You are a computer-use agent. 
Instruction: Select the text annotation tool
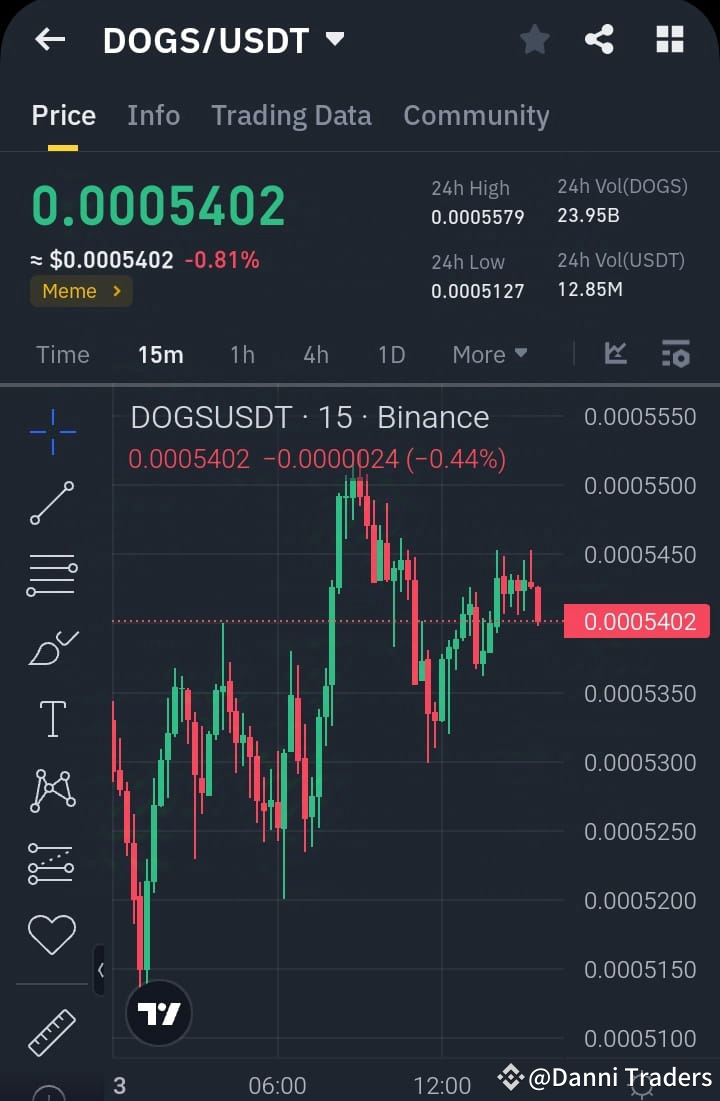tap(51, 718)
